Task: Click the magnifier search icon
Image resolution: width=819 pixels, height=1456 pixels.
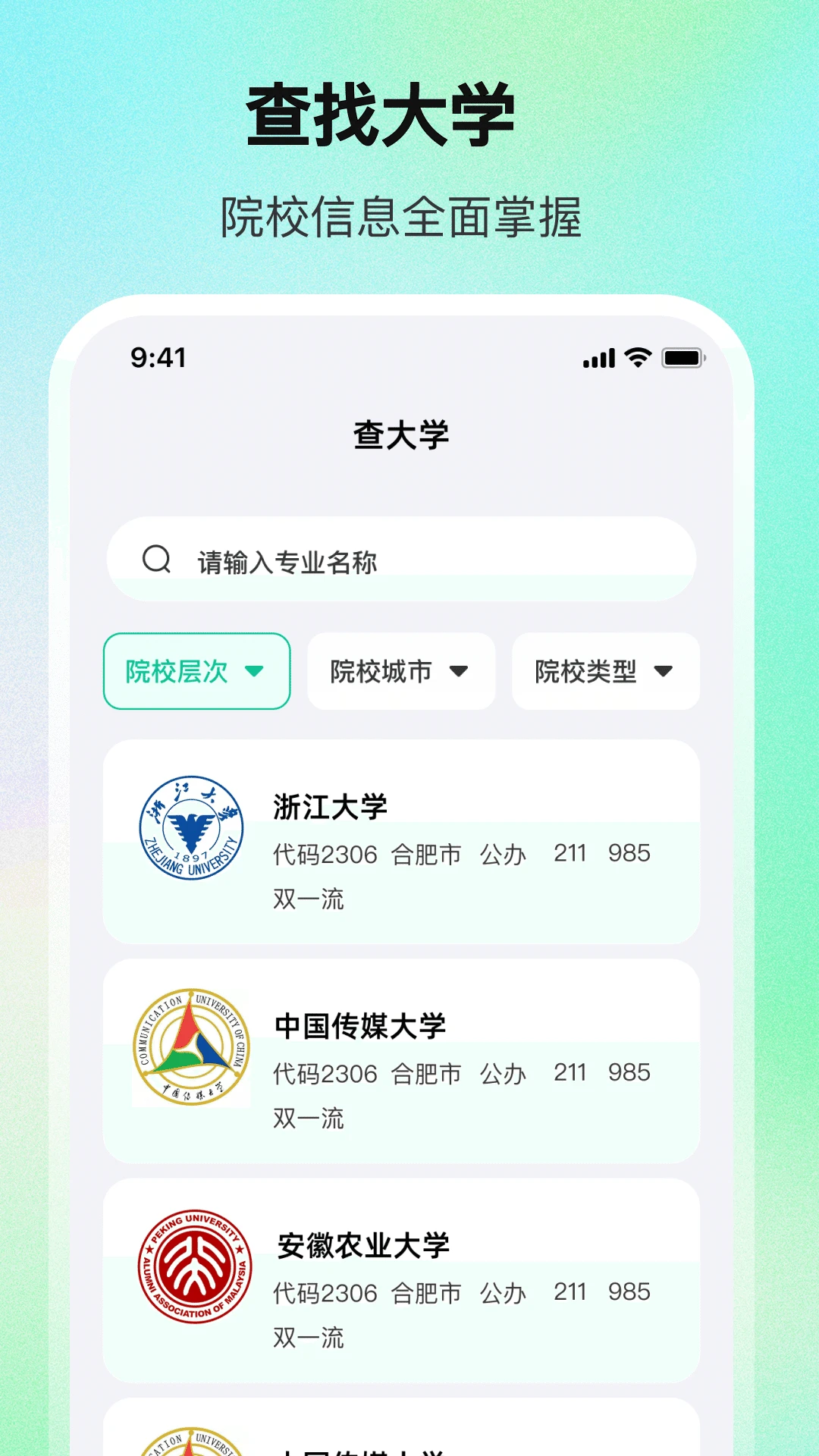Action: [x=156, y=559]
